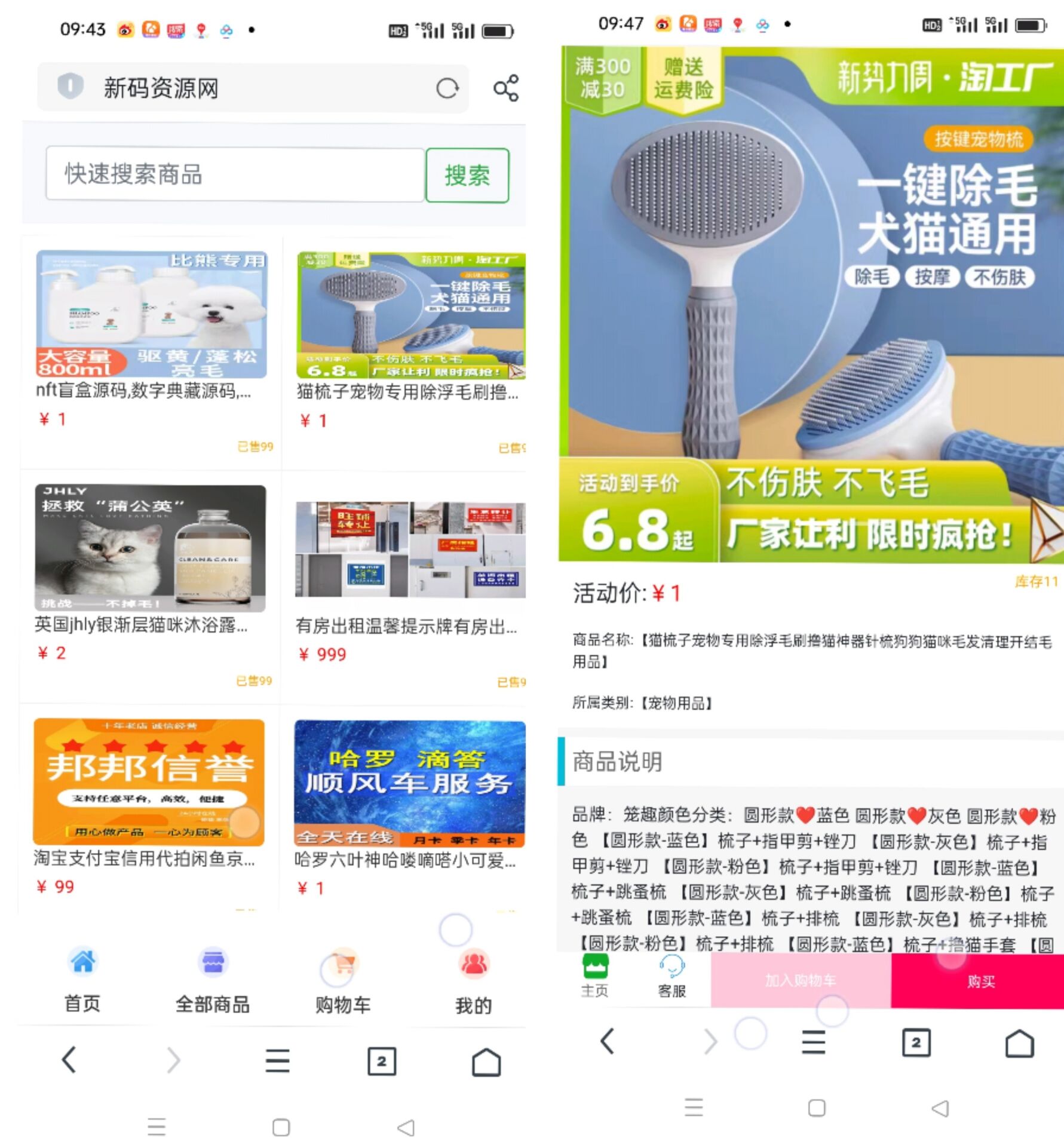Switch to the 购物车 tab
The width and height of the screenshot is (1064, 1147).
click(x=343, y=980)
